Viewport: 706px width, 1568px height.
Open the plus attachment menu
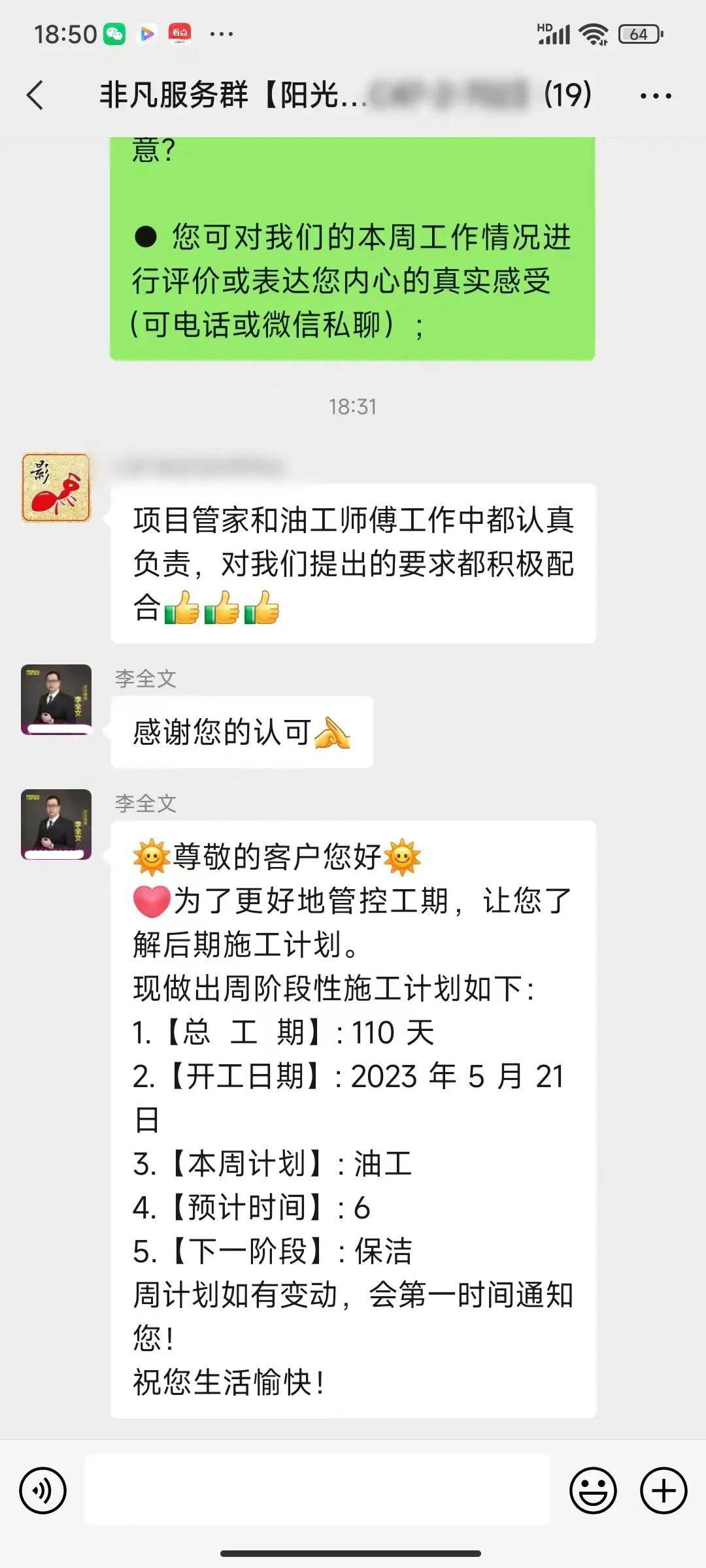point(663,1490)
